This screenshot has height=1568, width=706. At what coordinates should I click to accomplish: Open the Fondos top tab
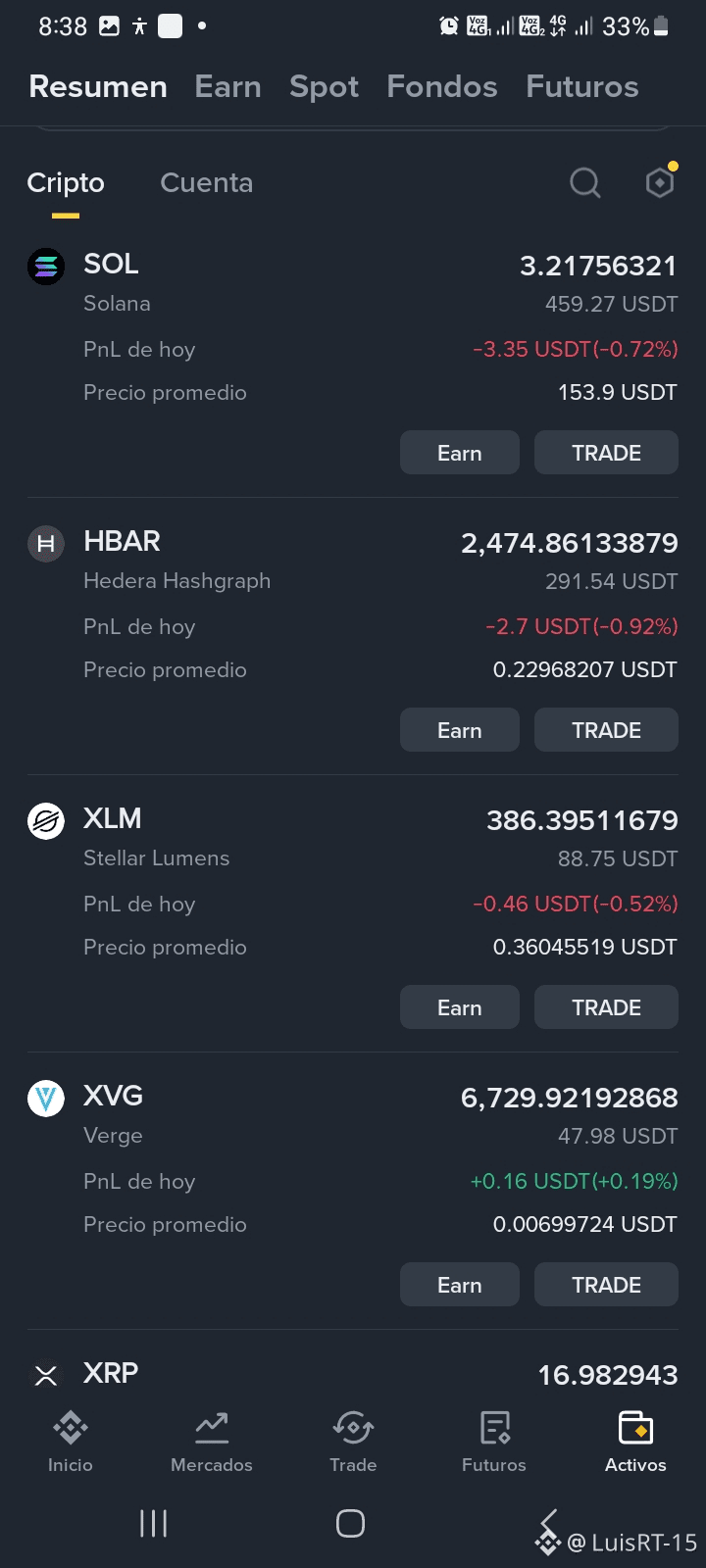tap(441, 86)
